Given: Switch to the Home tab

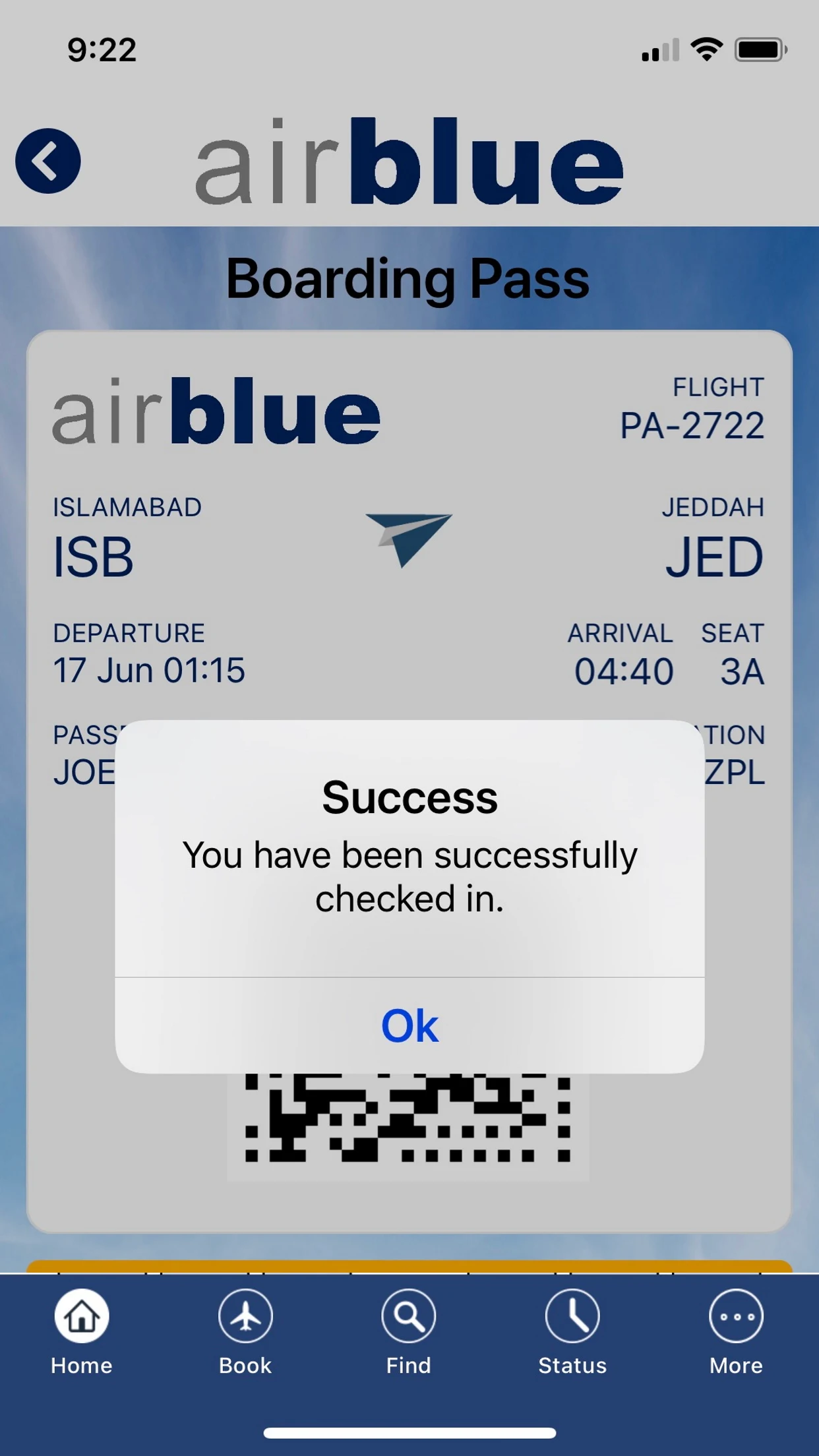Looking at the screenshot, I should (x=82, y=1332).
